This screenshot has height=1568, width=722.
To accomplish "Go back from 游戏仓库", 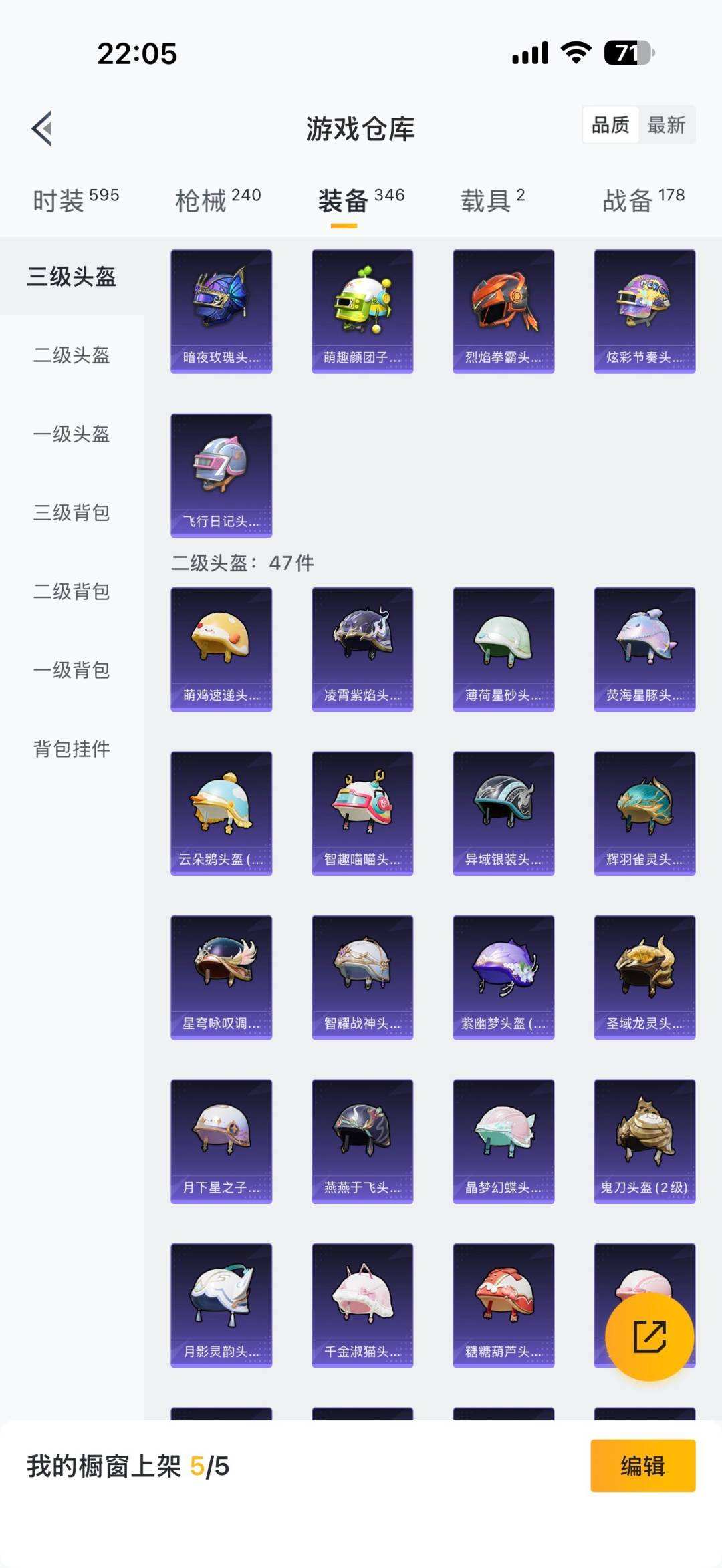I will coord(42,128).
